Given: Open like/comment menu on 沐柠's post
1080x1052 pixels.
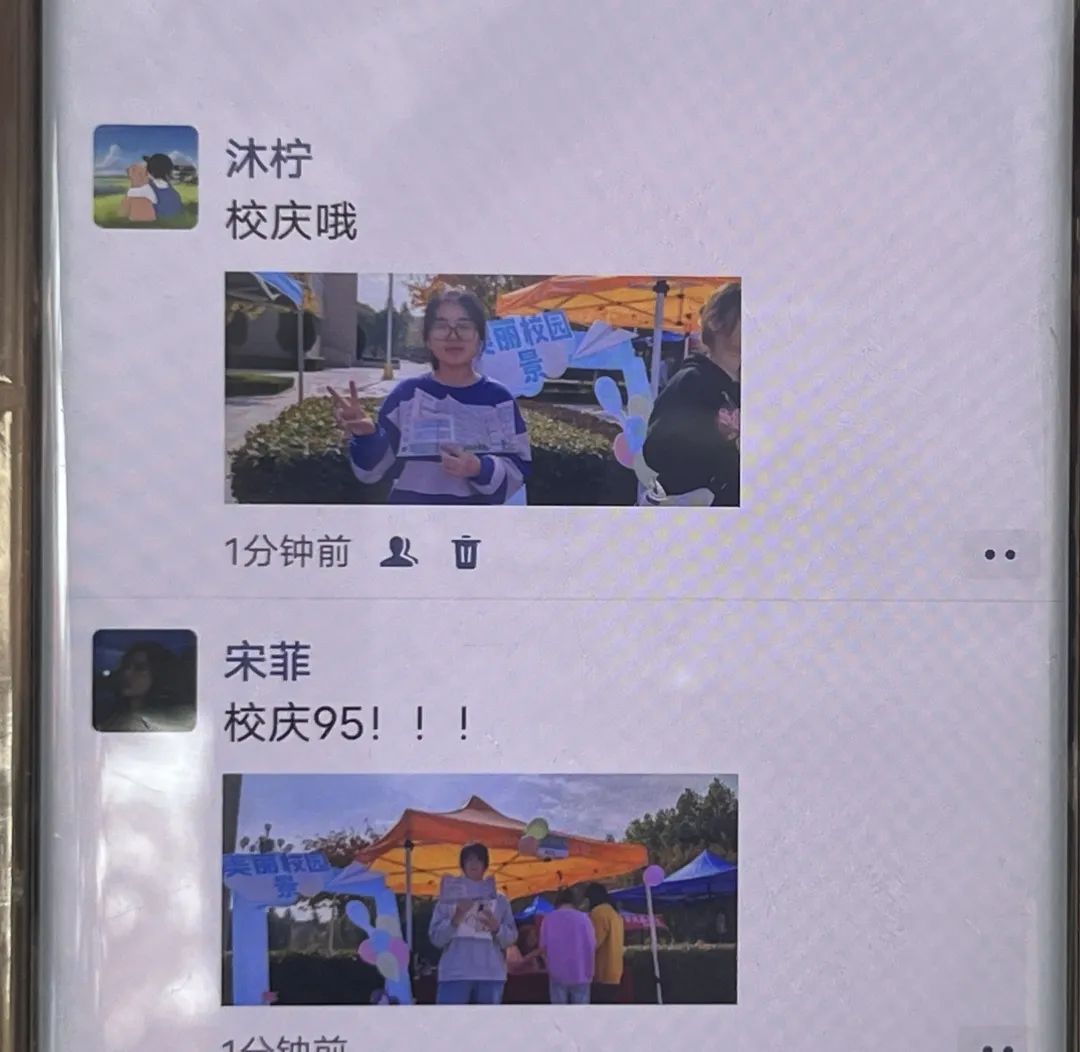Looking at the screenshot, I should [1000, 554].
